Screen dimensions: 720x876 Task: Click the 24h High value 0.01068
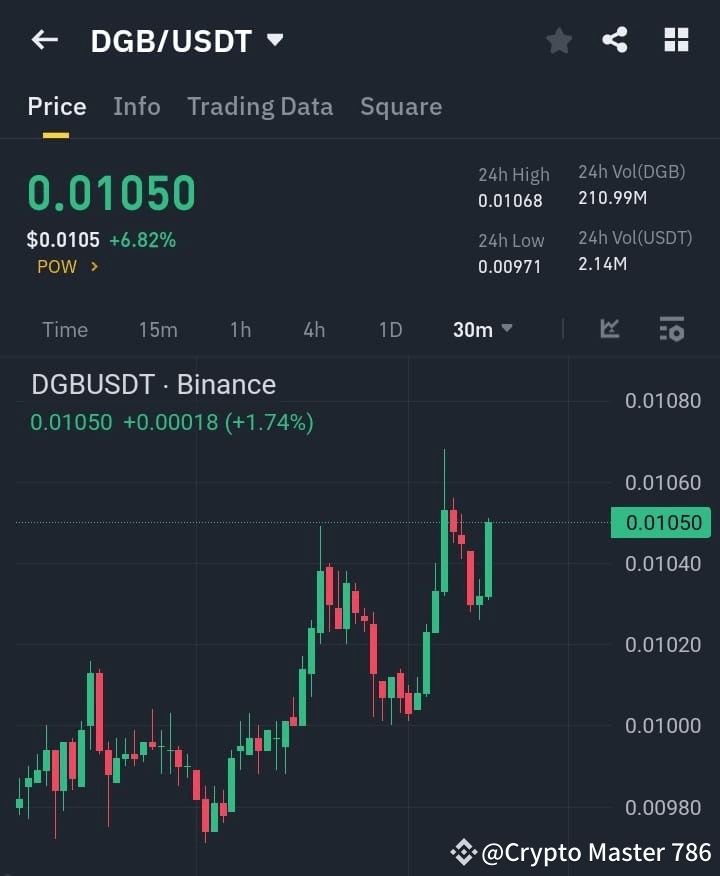coord(513,200)
